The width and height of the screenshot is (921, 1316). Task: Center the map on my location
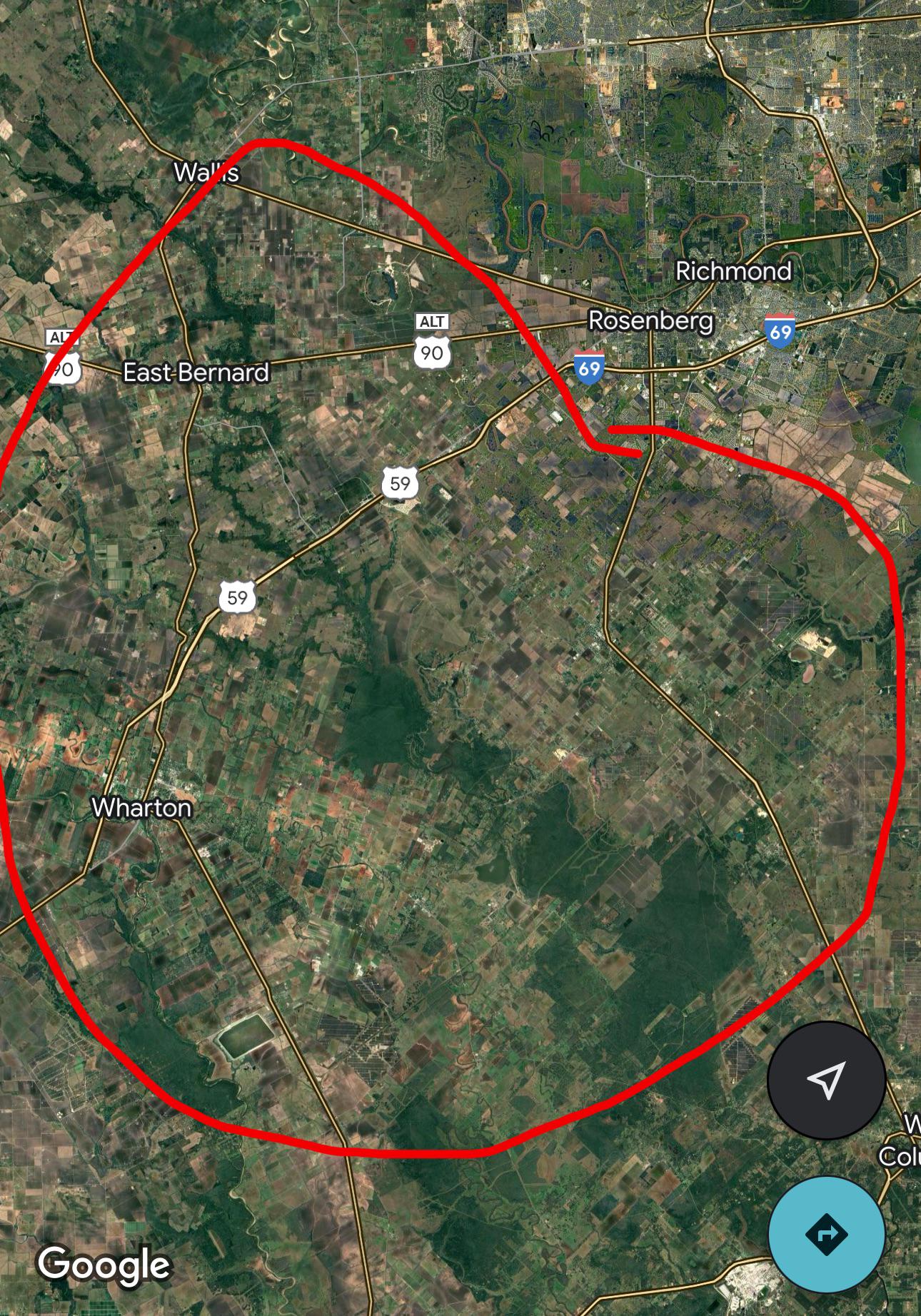(826, 1080)
